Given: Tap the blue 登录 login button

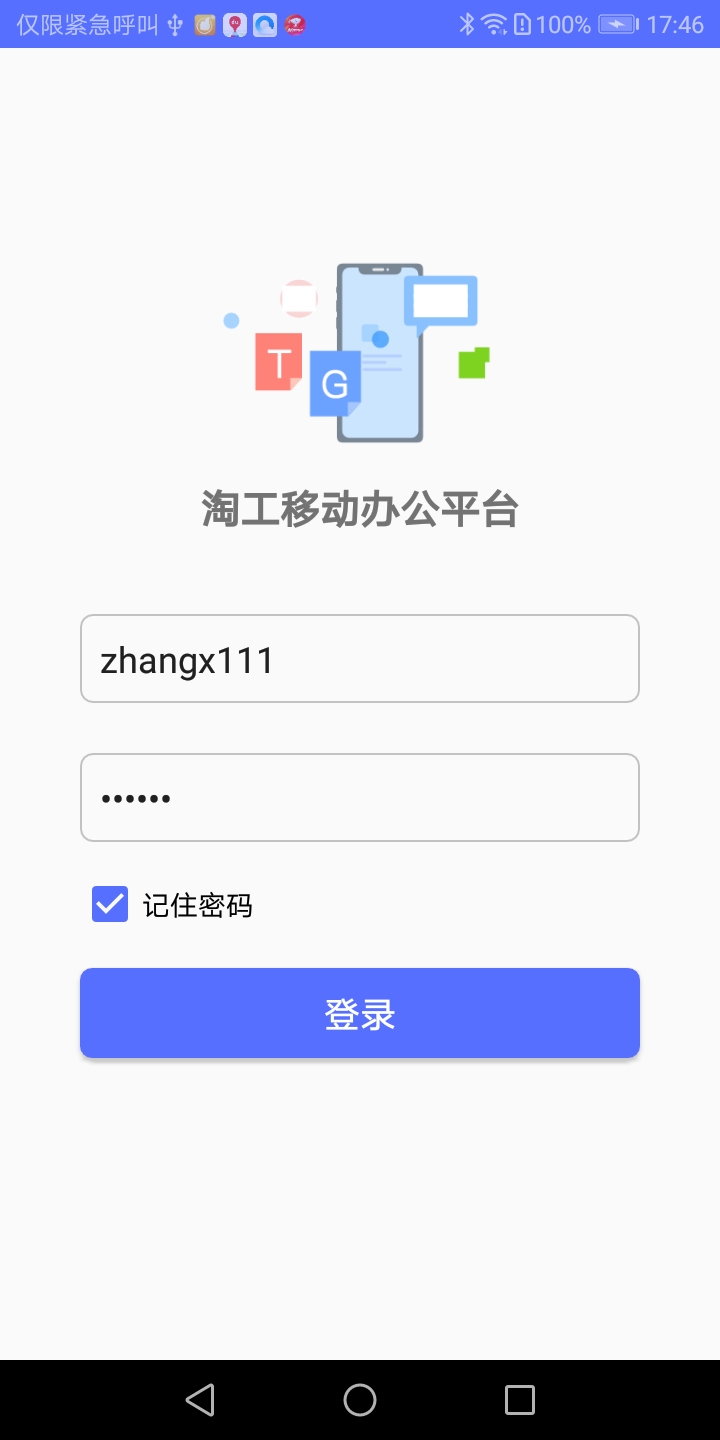Looking at the screenshot, I should click(360, 1012).
